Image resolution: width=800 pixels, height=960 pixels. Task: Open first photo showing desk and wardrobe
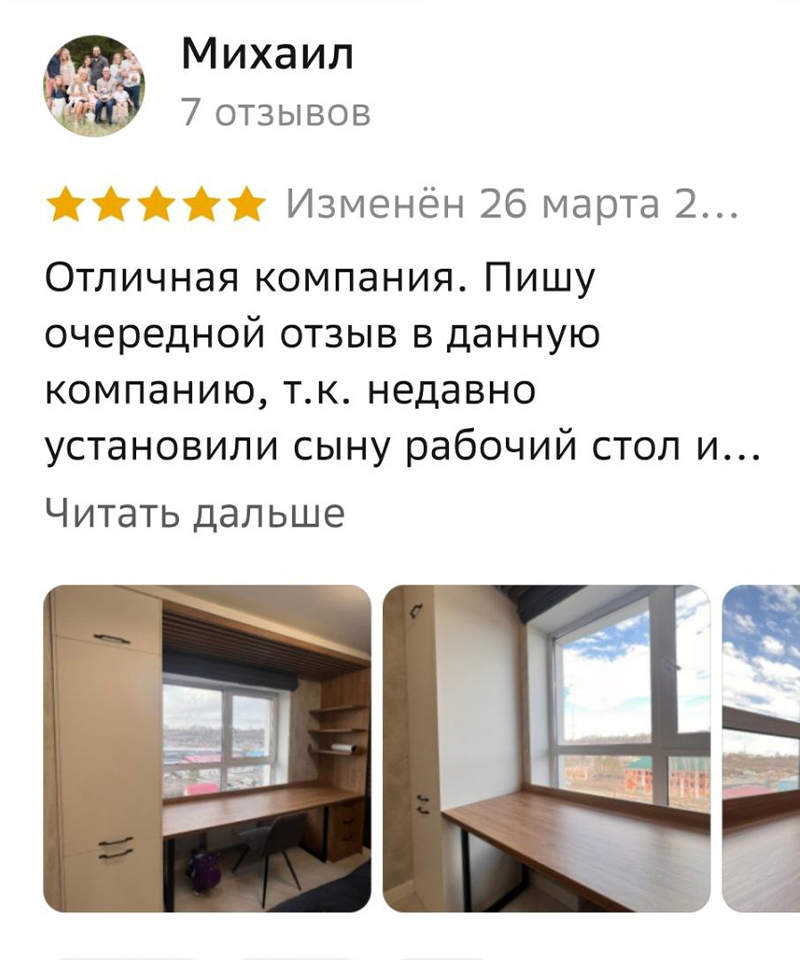pyautogui.click(x=207, y=748)
